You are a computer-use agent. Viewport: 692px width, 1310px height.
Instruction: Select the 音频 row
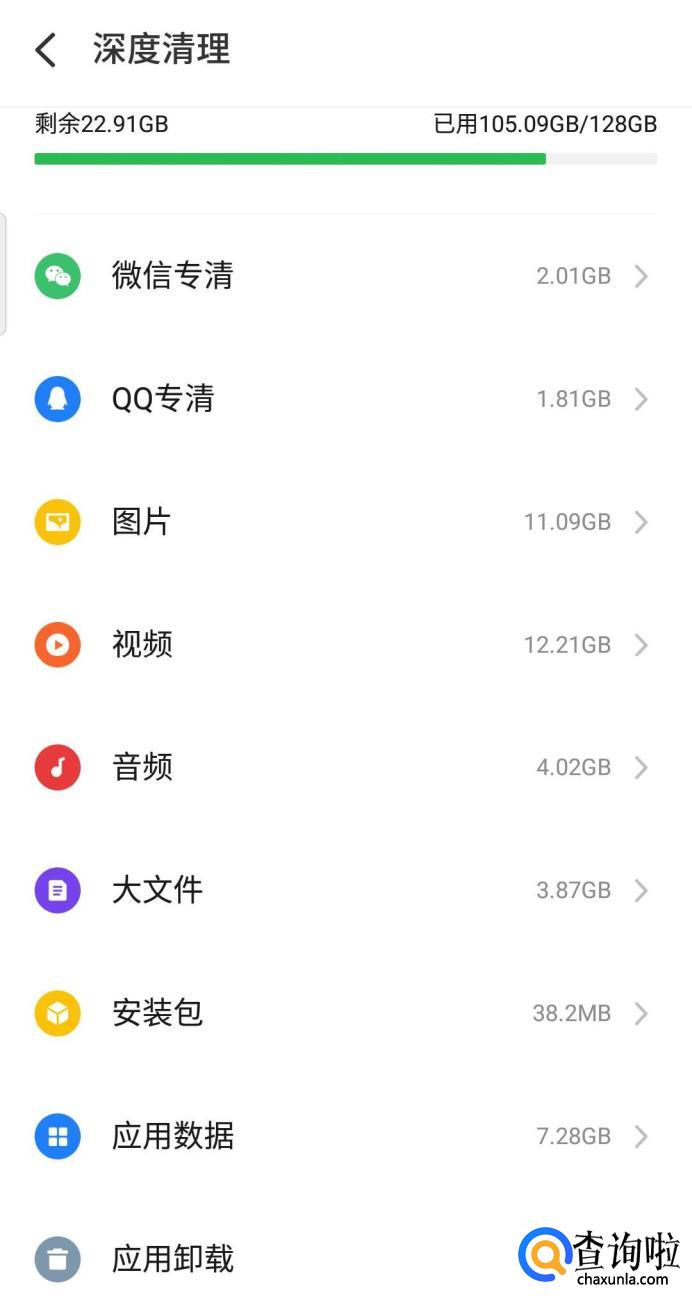coord(345,767)
